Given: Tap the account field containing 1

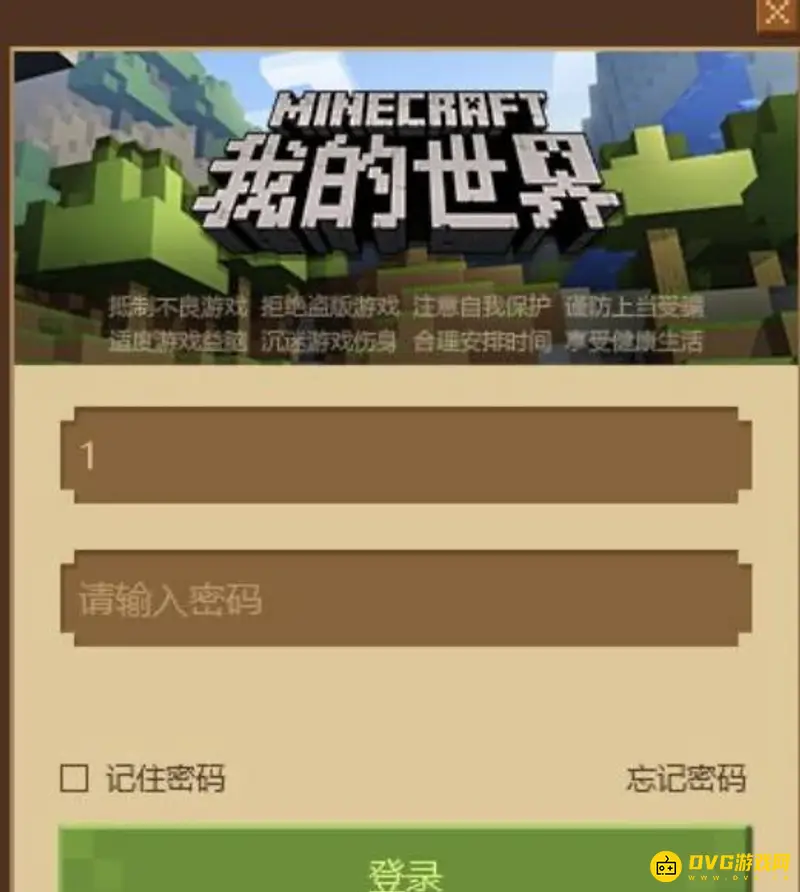Looking at the screenshot, I should tap(405, 455).
